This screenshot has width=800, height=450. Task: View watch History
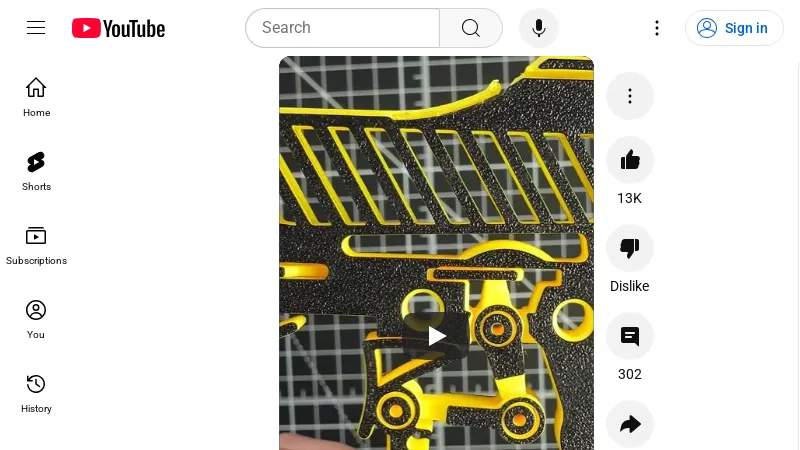coord(36,392)
